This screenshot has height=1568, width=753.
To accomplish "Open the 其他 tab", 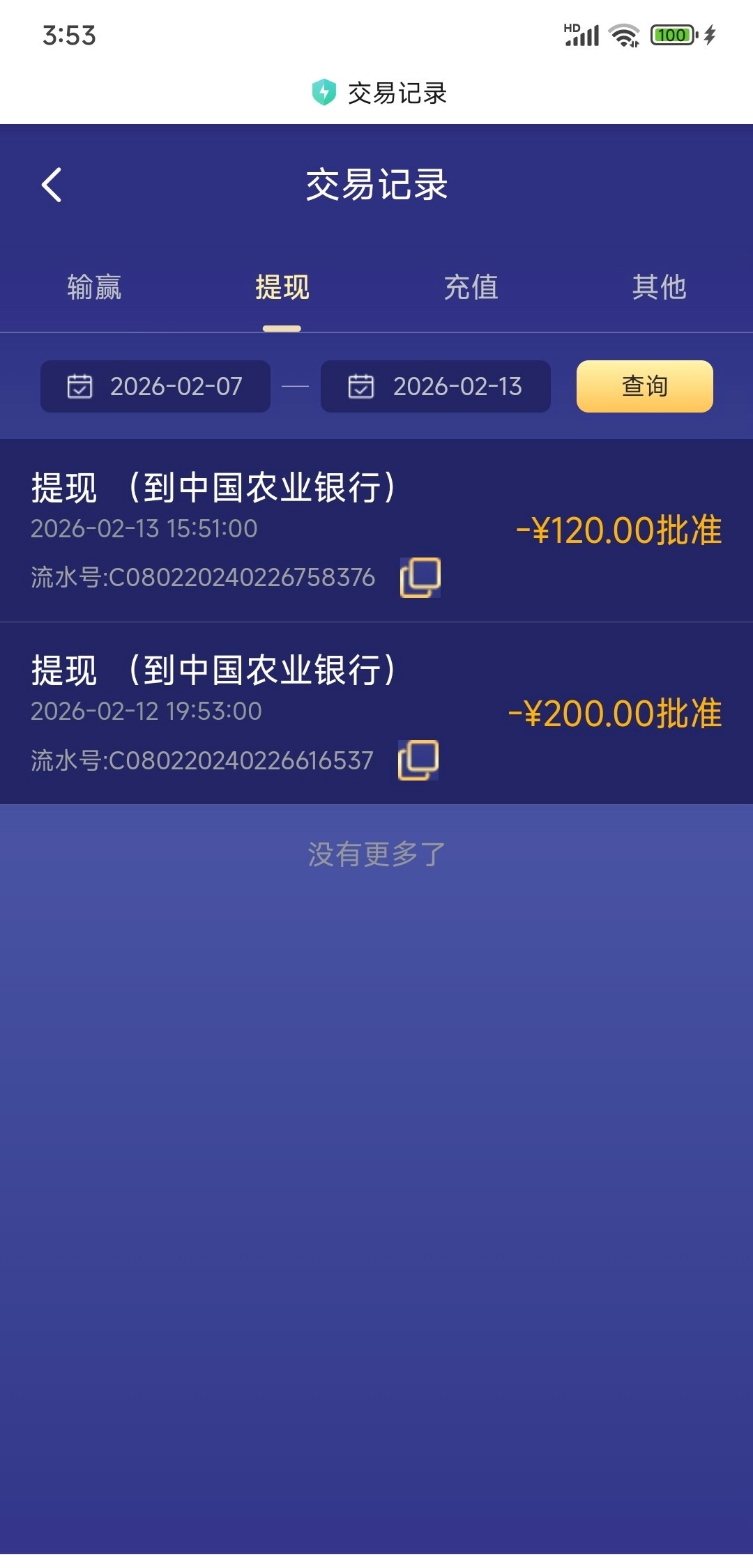I will point(659,287).
